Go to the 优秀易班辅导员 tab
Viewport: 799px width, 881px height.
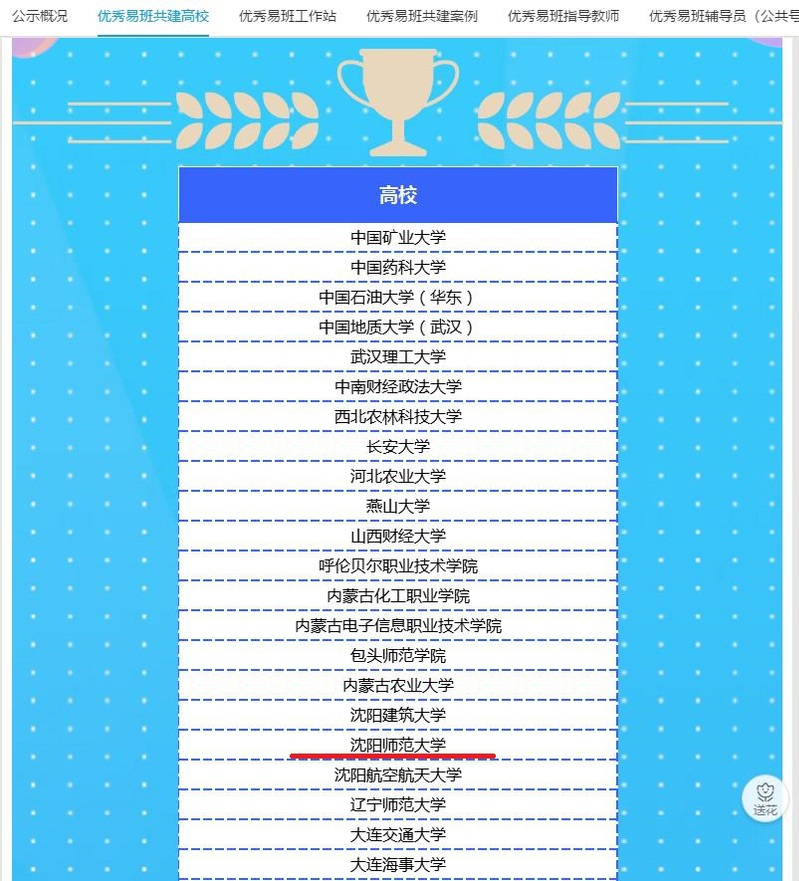(724, 16)
